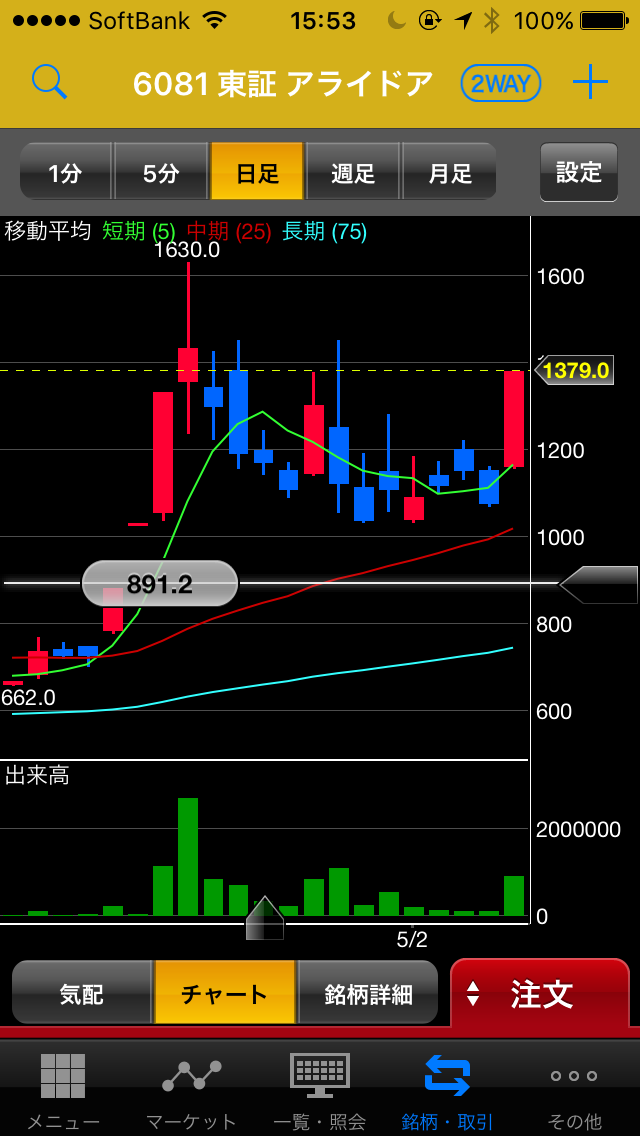
Task: Open the その他 more tab
Action: pos(574,1090)
